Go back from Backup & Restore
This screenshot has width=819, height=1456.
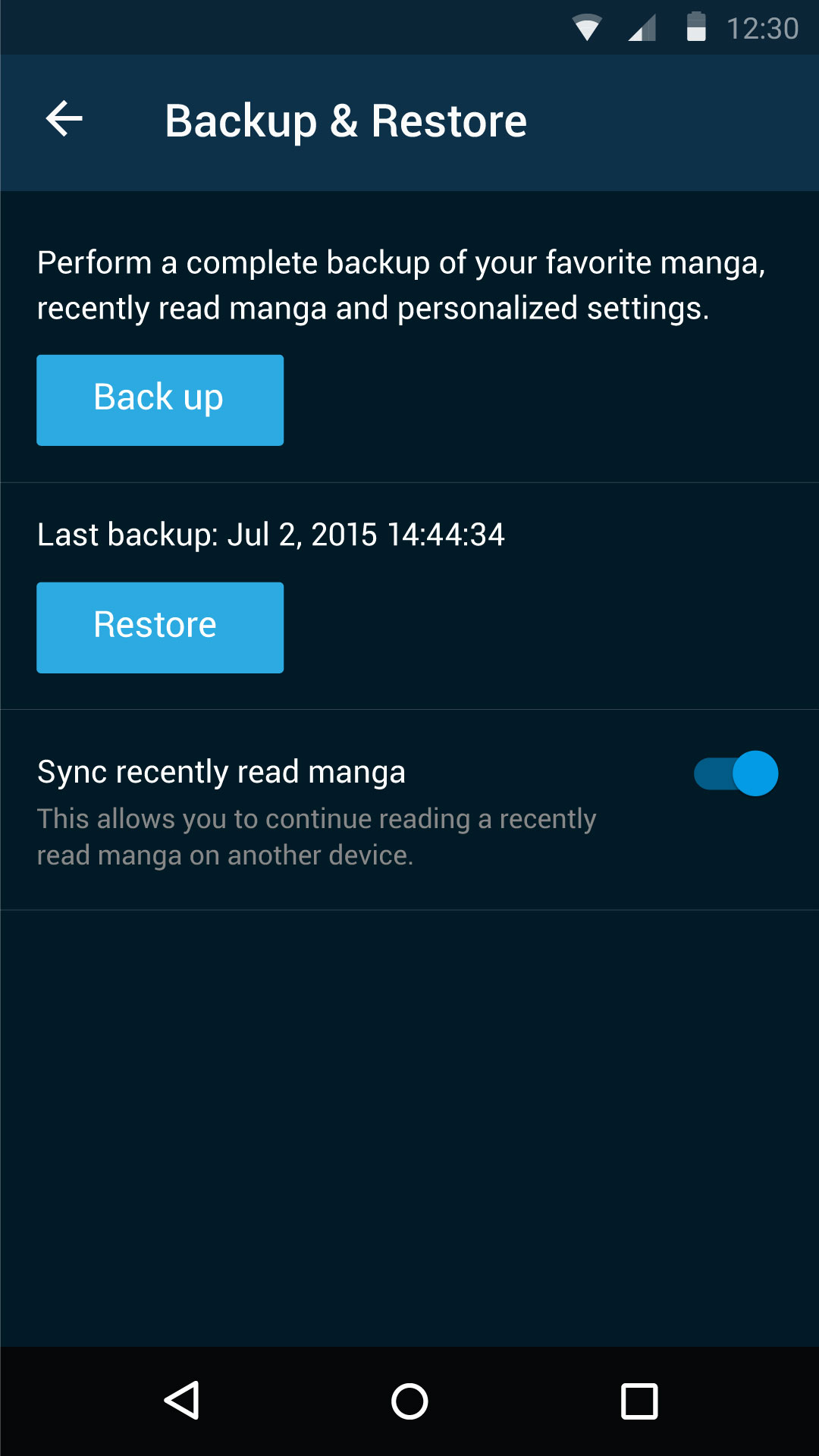tap(64, 120)
